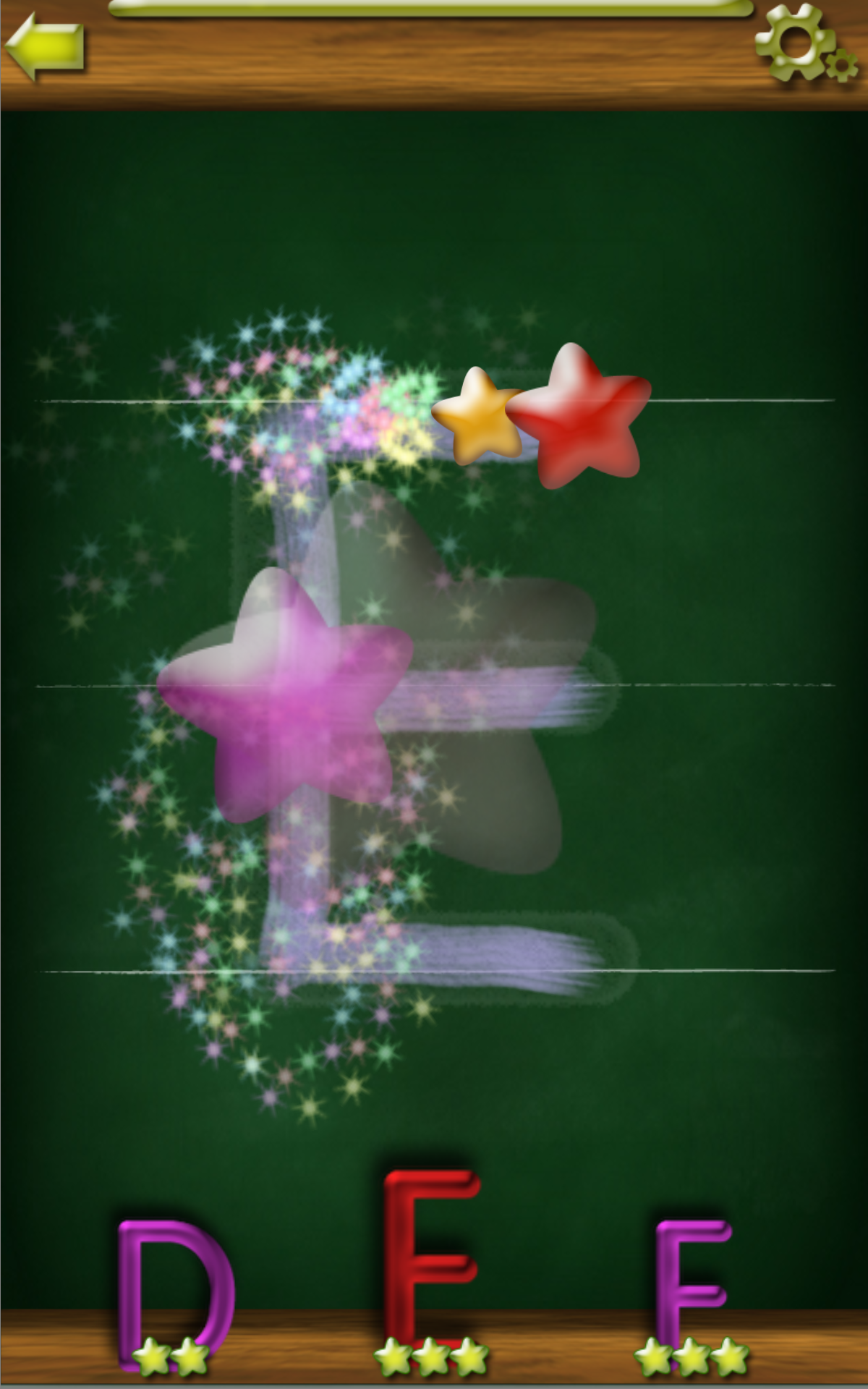
Task: Go back with the yellow arrow
Action: (x=45, y=47)
